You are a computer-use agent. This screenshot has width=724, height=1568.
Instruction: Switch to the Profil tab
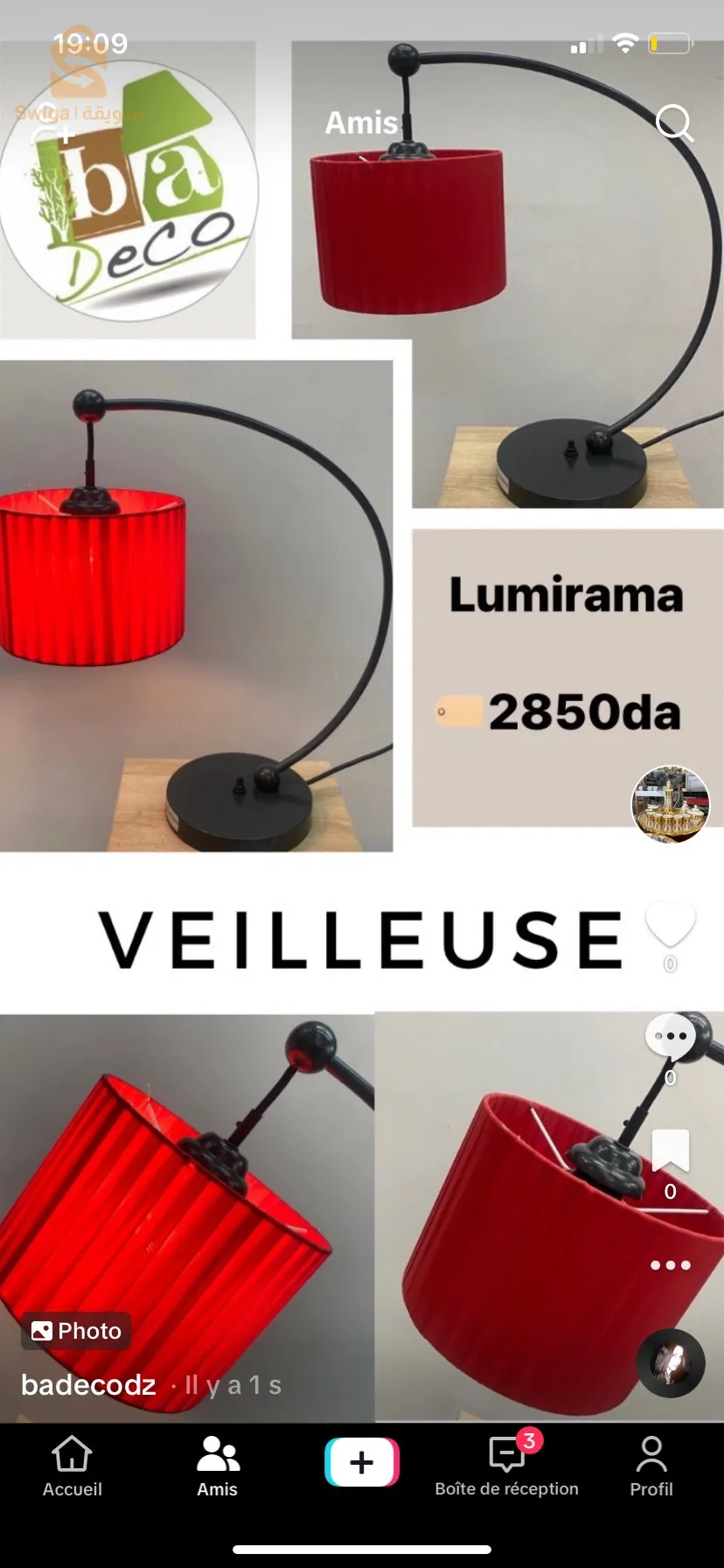651,1466
